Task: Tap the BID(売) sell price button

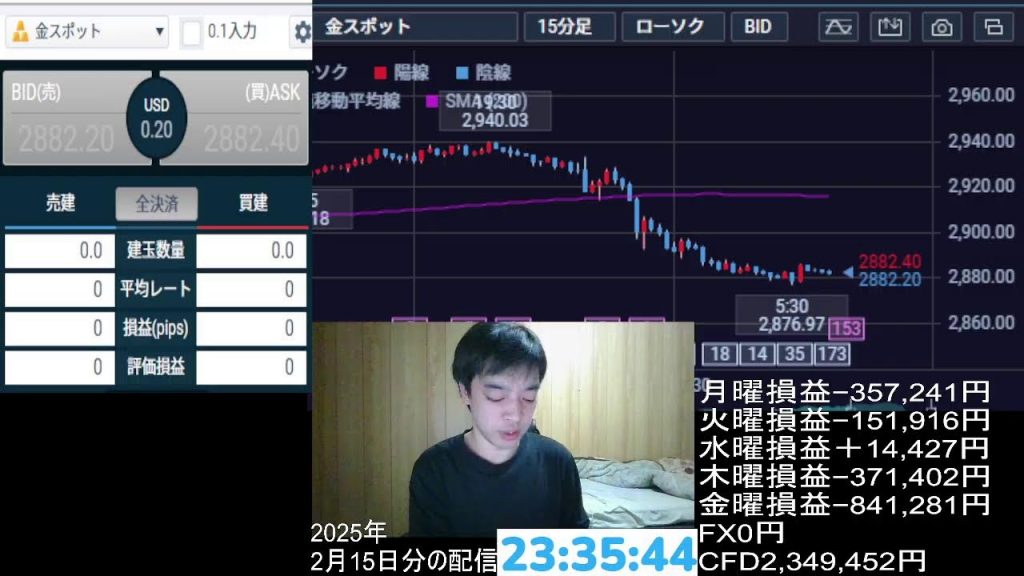Action: [65, 120]
